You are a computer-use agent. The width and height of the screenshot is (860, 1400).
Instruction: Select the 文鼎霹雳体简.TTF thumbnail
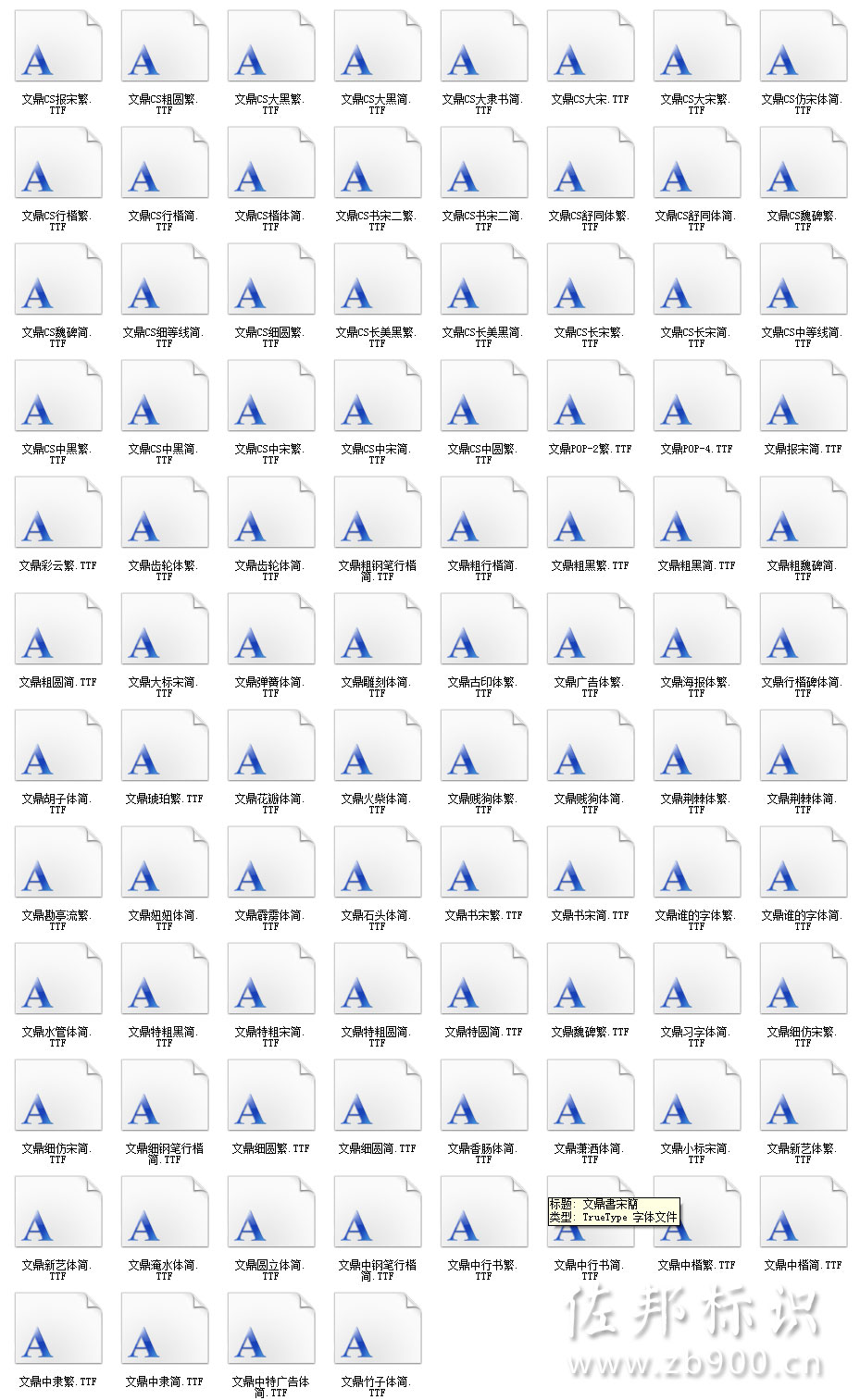269,862
